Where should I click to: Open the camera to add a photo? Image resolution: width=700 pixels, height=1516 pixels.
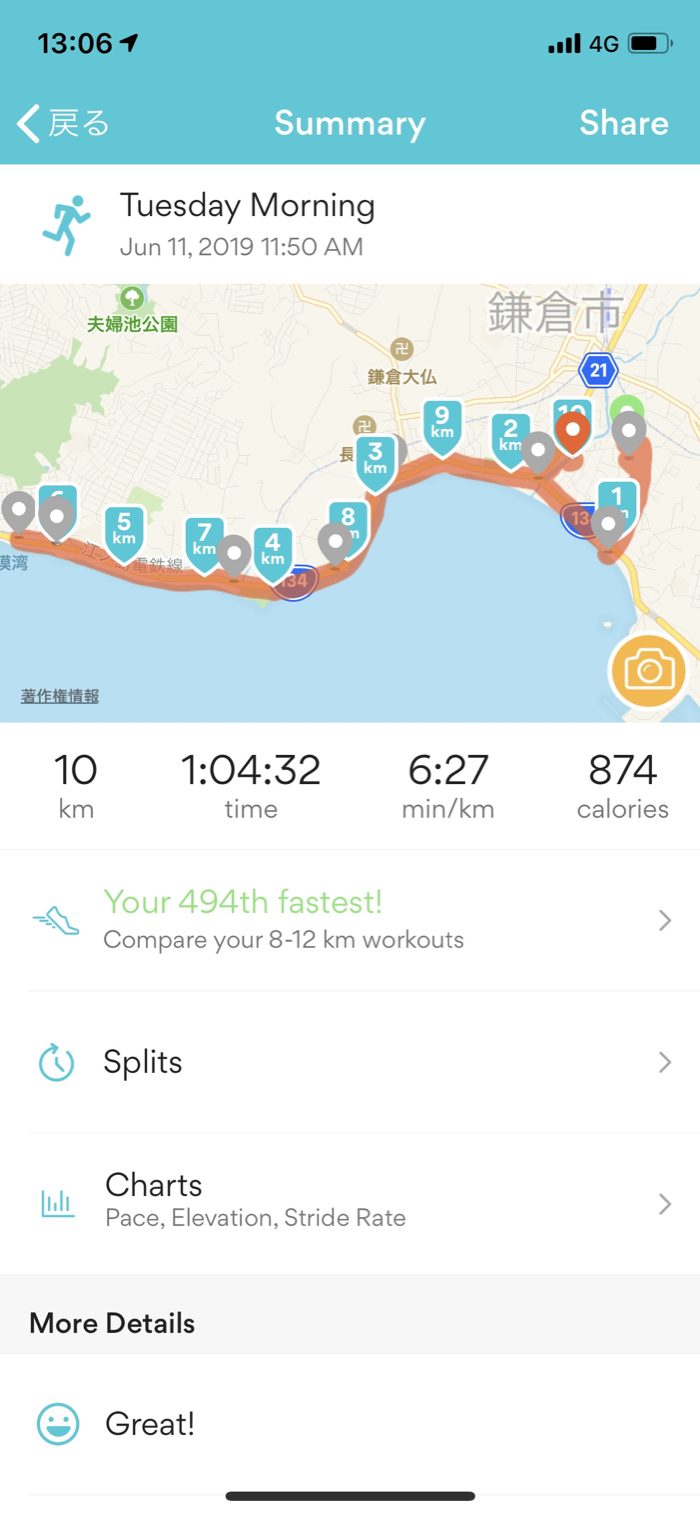click(648, 670)
